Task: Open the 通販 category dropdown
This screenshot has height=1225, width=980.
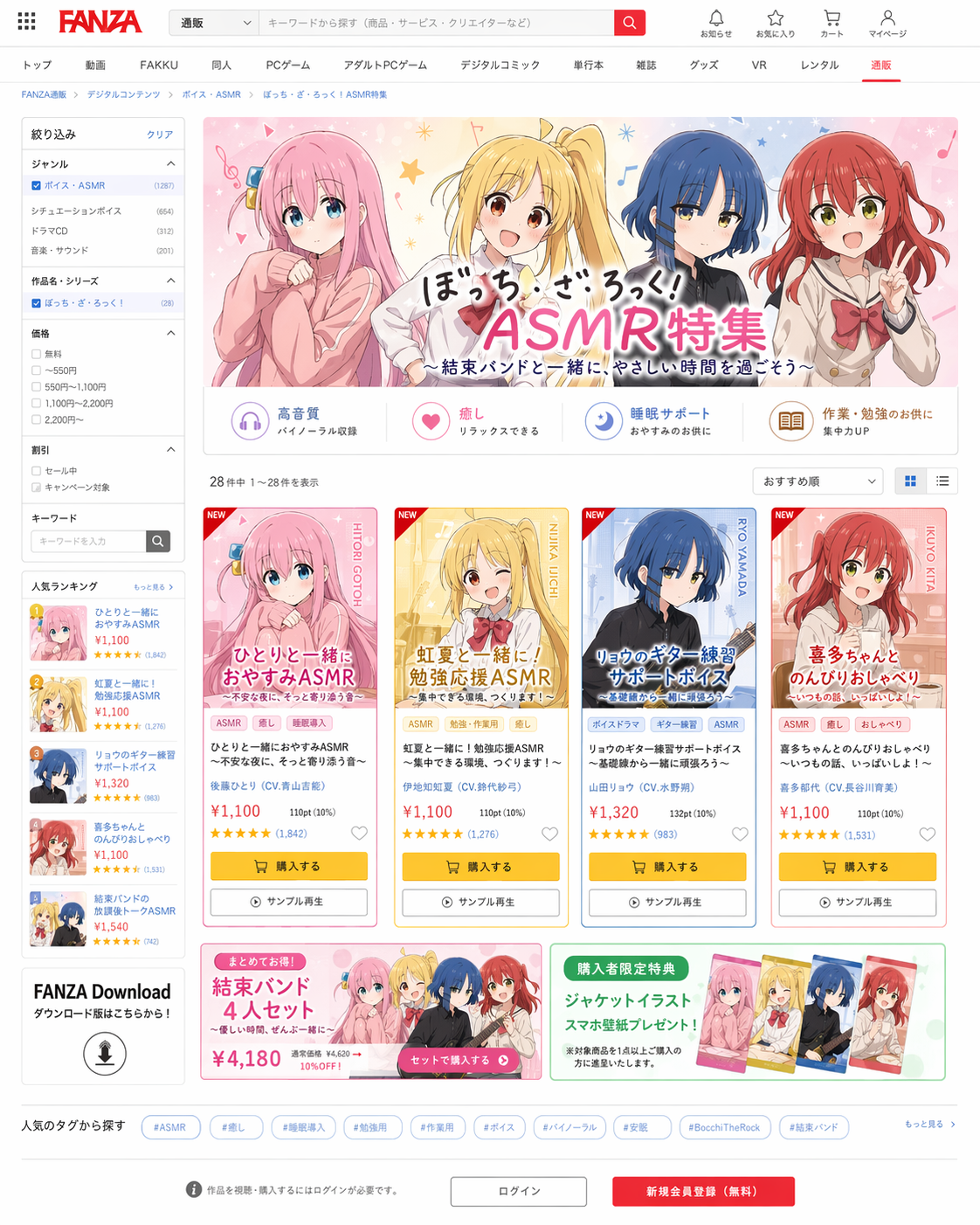Action: click(x=214, y=23)
